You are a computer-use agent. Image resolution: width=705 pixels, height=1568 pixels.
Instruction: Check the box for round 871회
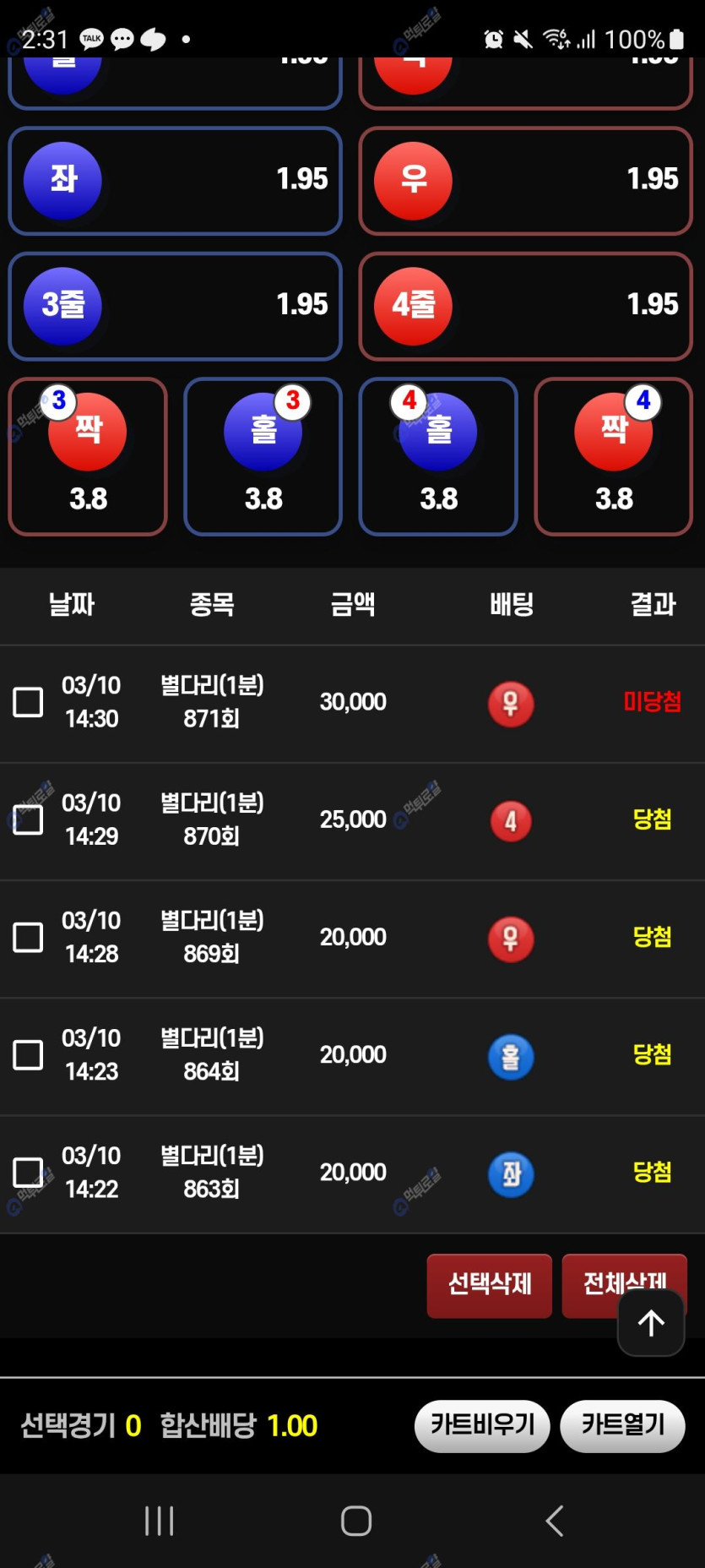click(28, 702)
